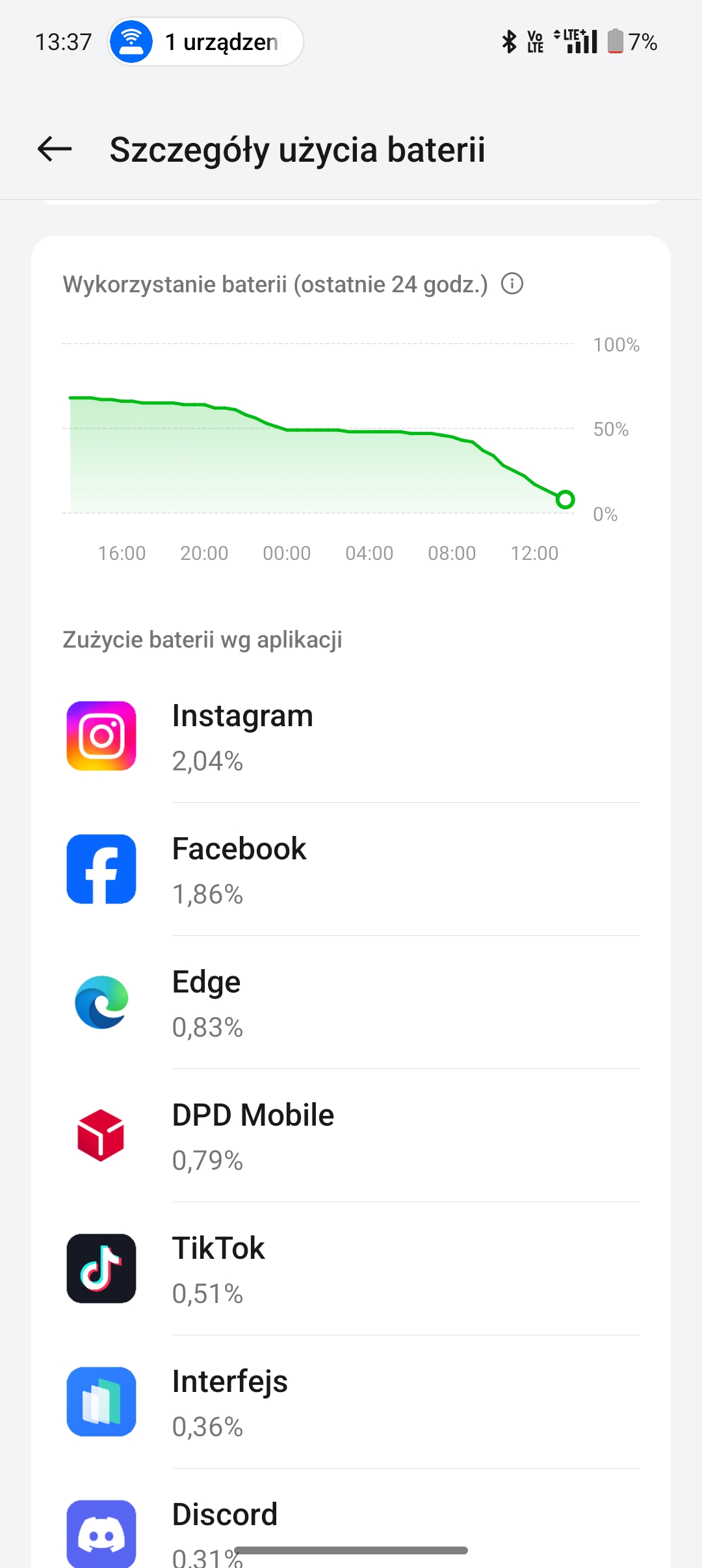Image resolution: width=702 pixels, height=1568 pixels.
Task: Select the Edge battery usage row
Action: [351, 1002]
